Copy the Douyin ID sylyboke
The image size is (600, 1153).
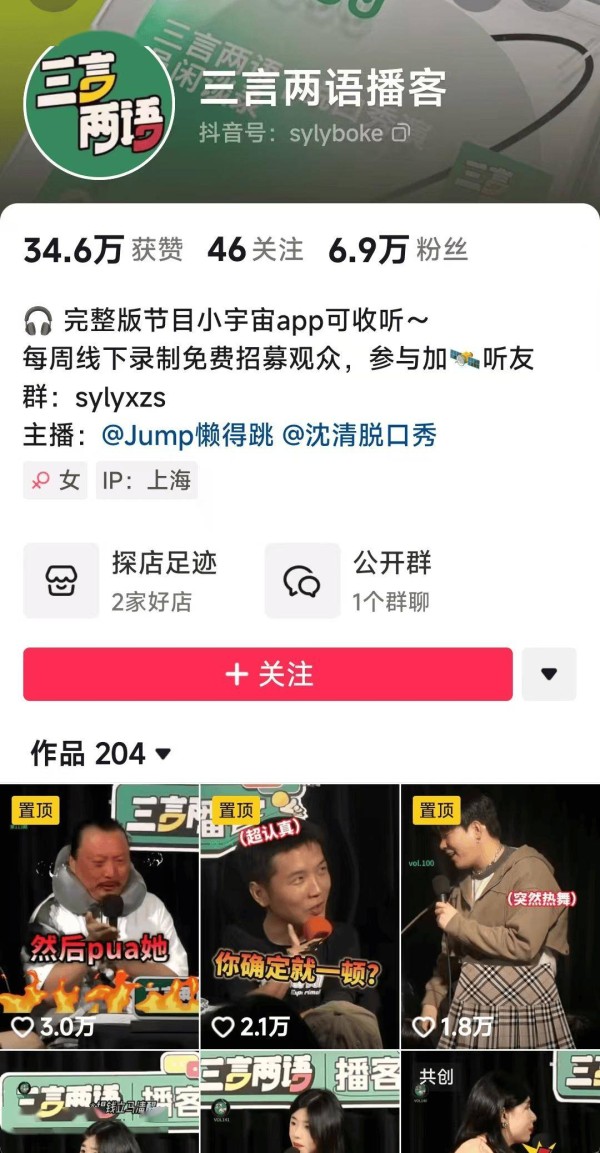401,133
